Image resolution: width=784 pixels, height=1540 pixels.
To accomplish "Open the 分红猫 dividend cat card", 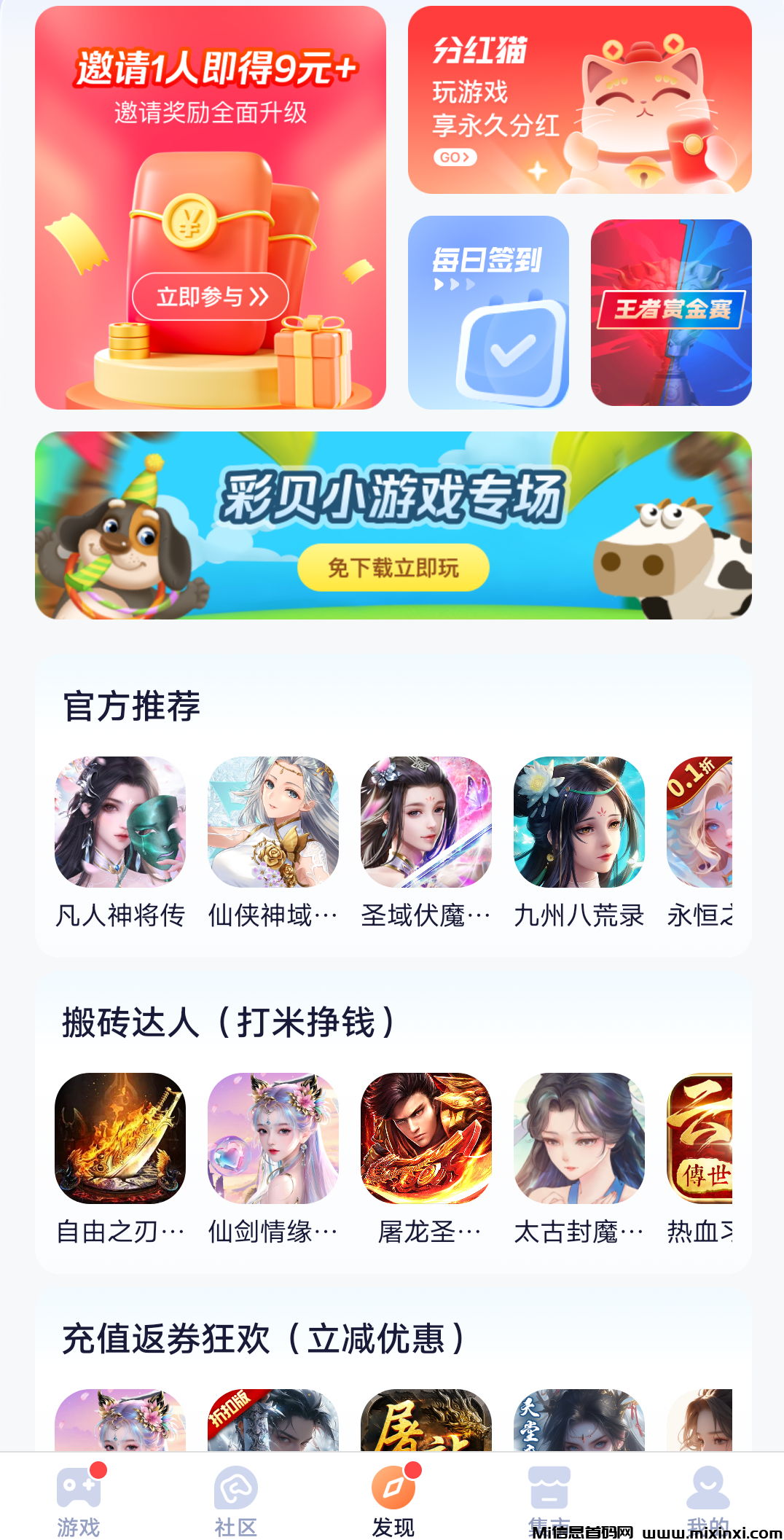I will click(x=579, y=101).
